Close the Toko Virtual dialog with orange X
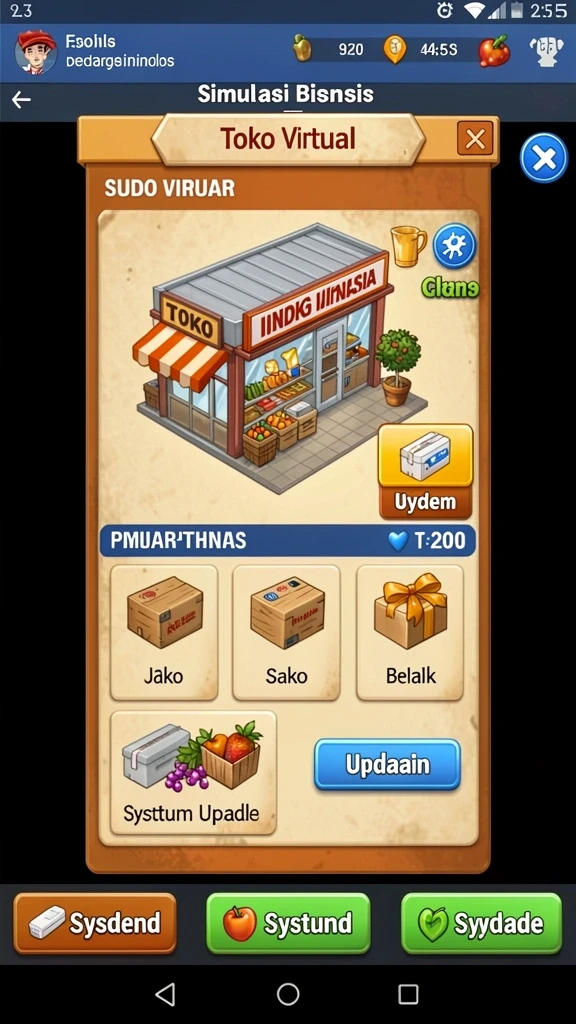576x1024 pixels. click(475, 138)
